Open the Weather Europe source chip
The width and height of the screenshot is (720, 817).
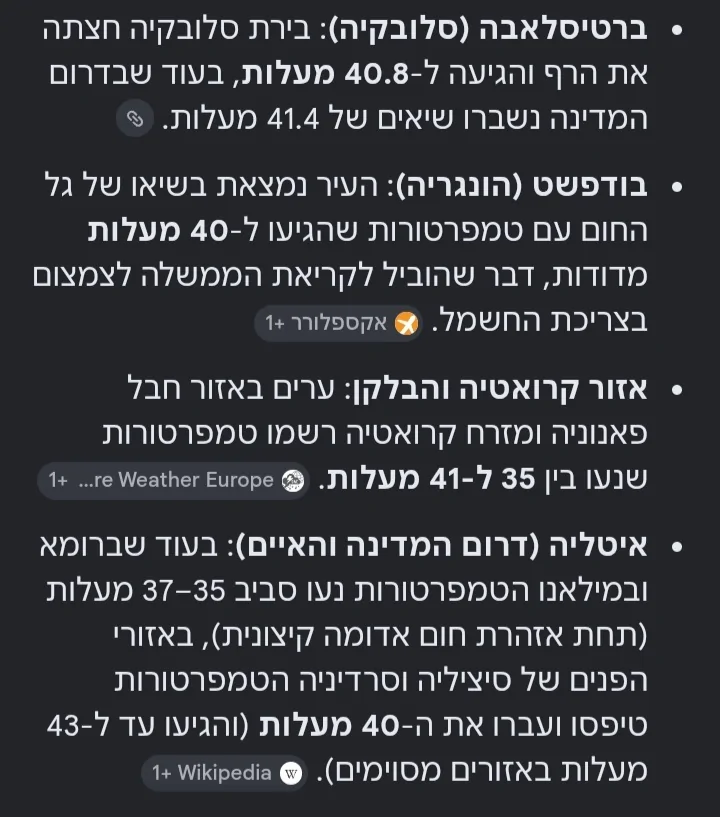click(x=173, y=480)
